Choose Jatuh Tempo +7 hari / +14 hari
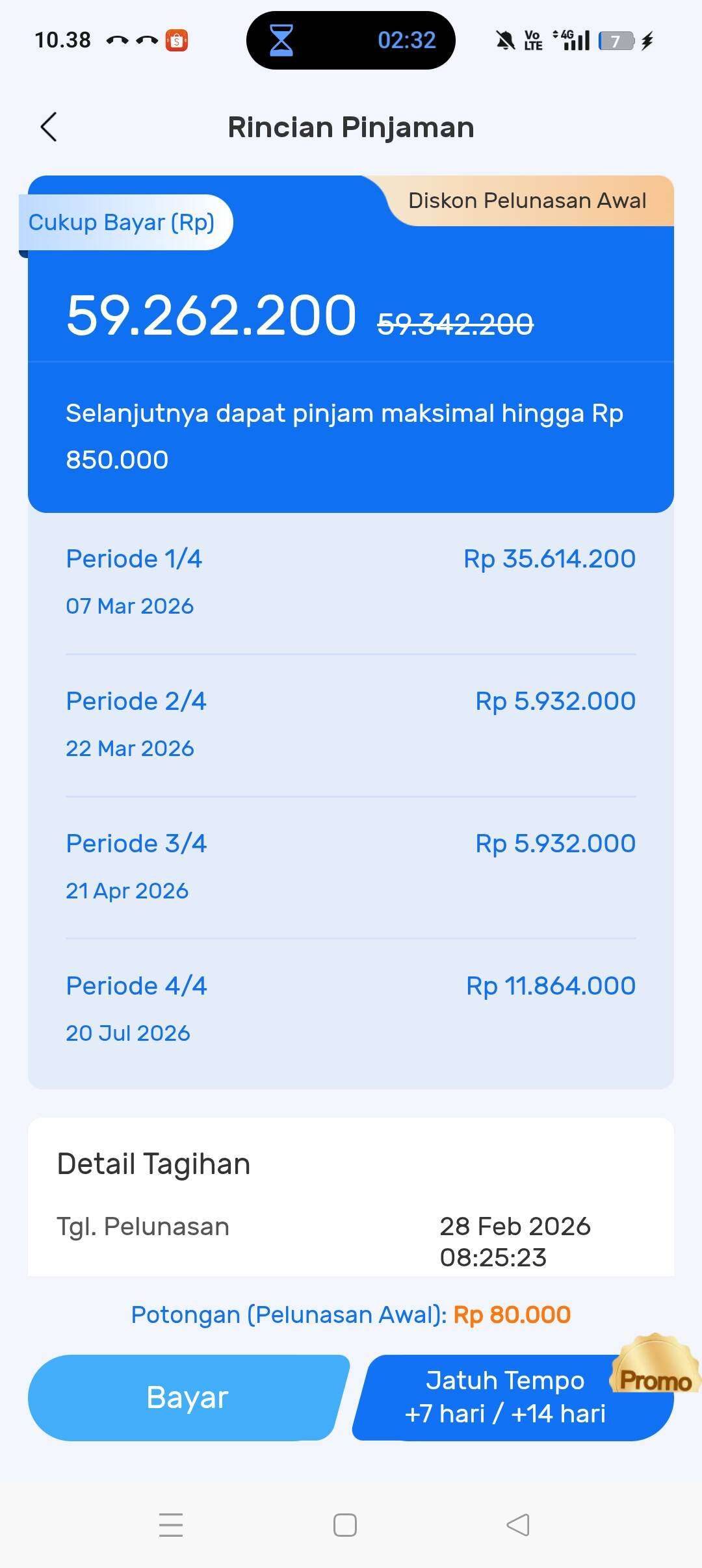This screenshot has height=1568, width=702. point(506,1398)
